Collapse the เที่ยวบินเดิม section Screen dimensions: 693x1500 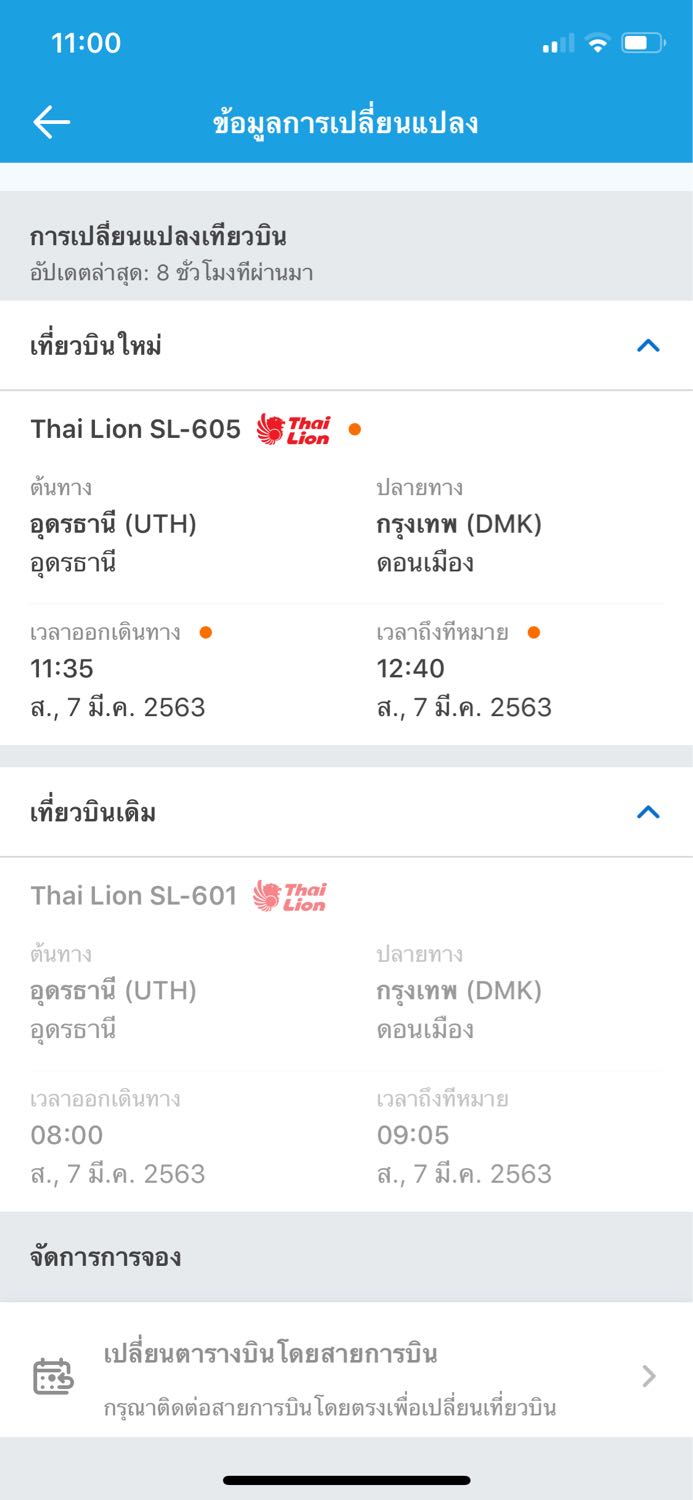tap(648, 812)
